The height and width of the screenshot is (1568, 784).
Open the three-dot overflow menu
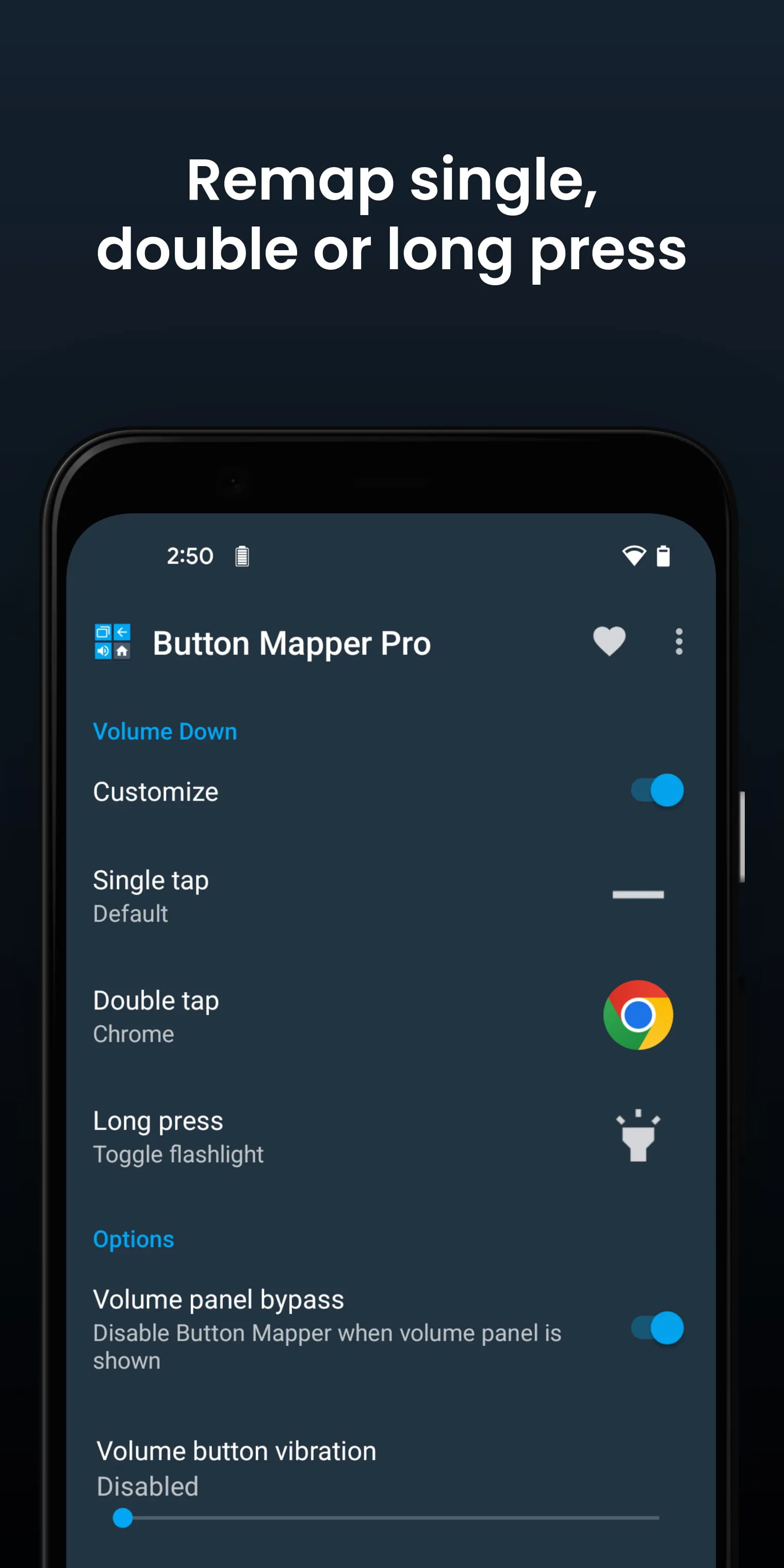click(x=679, y=642)
